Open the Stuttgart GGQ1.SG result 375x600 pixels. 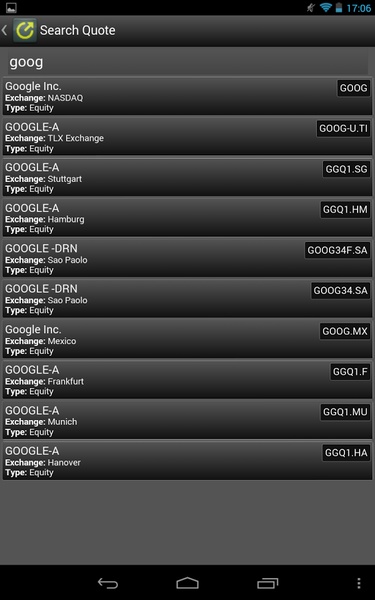pyautogui.click(x=188, y=178)
